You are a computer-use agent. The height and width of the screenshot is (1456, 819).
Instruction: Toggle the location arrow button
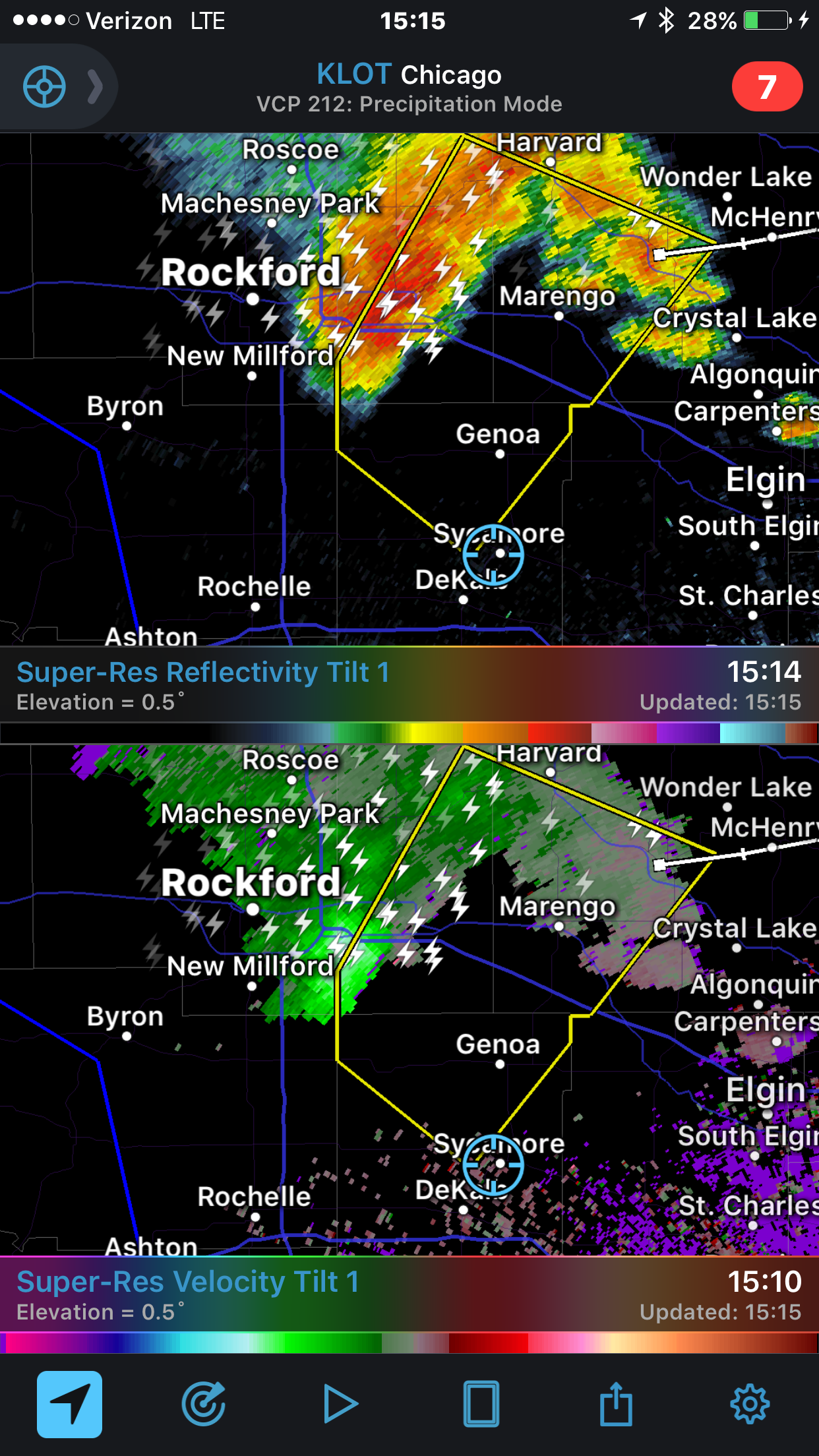[x=69, y=1404]
